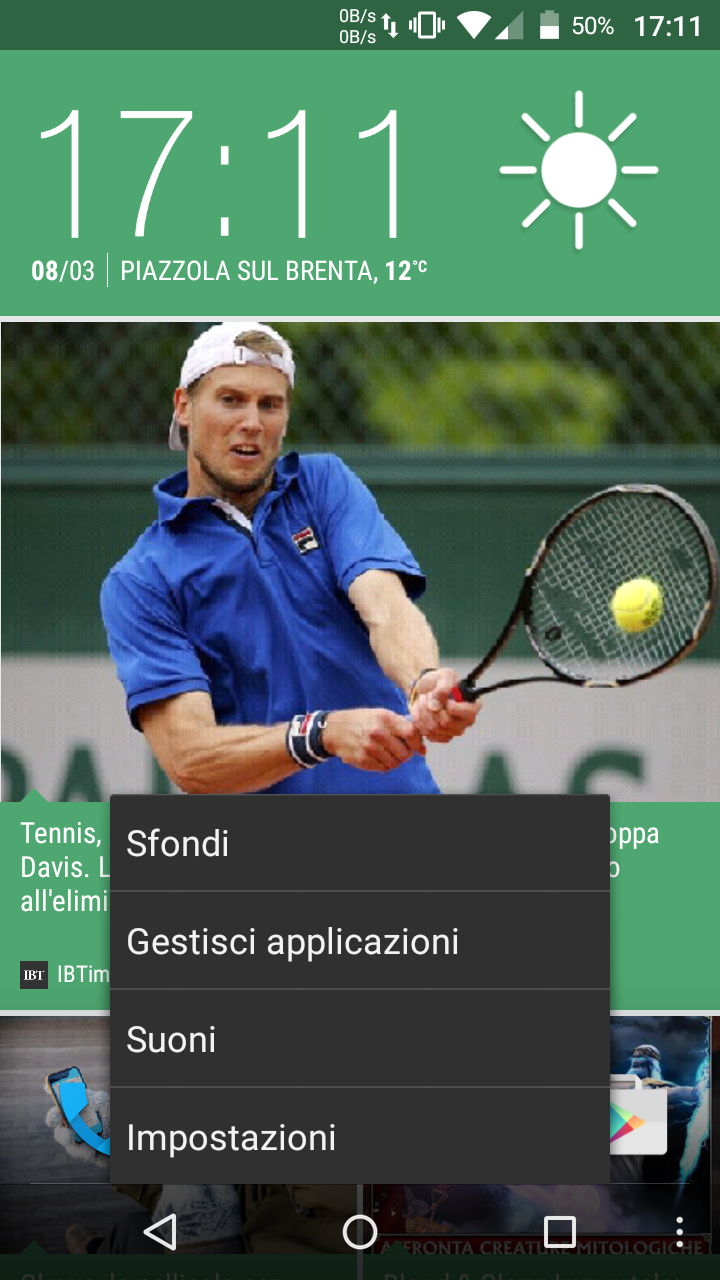
Task: Go to Impostazioni
Action: pos(359,1137)
